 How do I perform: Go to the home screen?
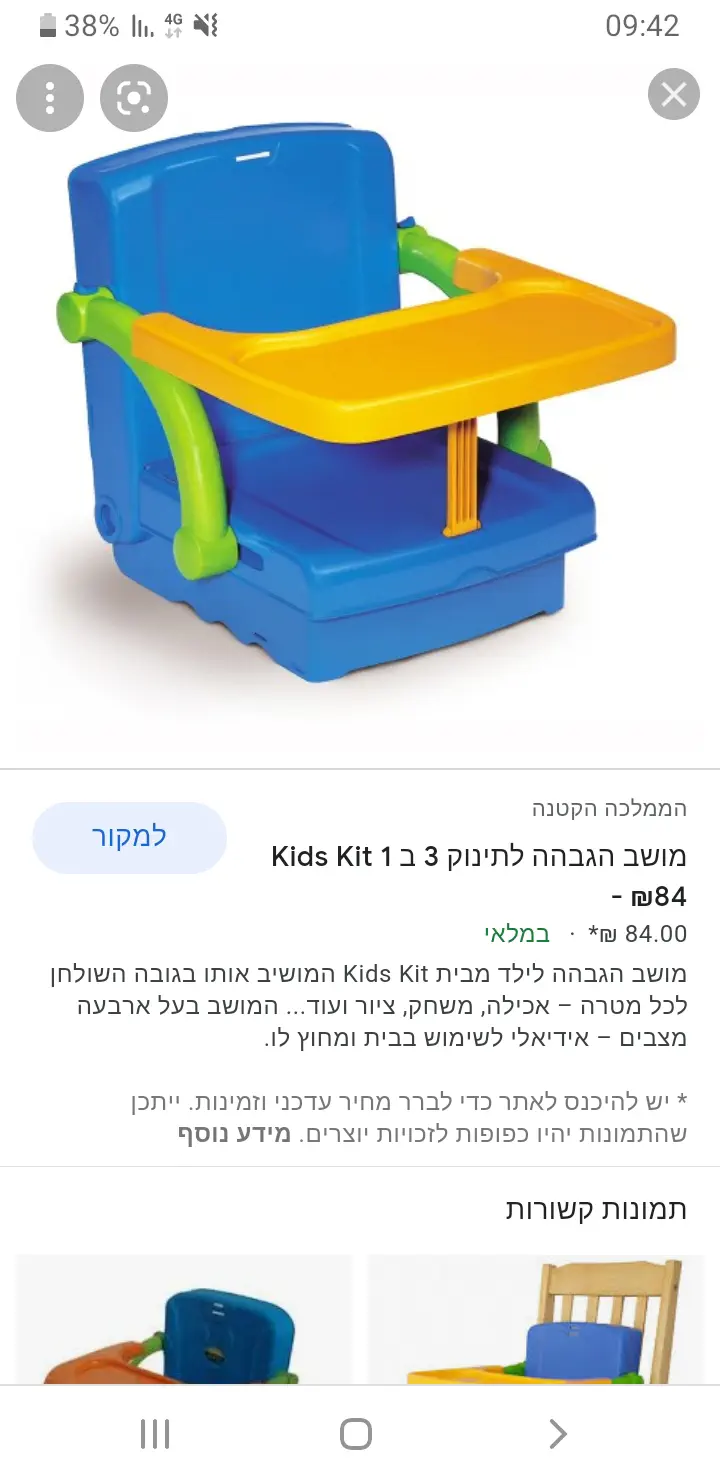point(356,1434)
